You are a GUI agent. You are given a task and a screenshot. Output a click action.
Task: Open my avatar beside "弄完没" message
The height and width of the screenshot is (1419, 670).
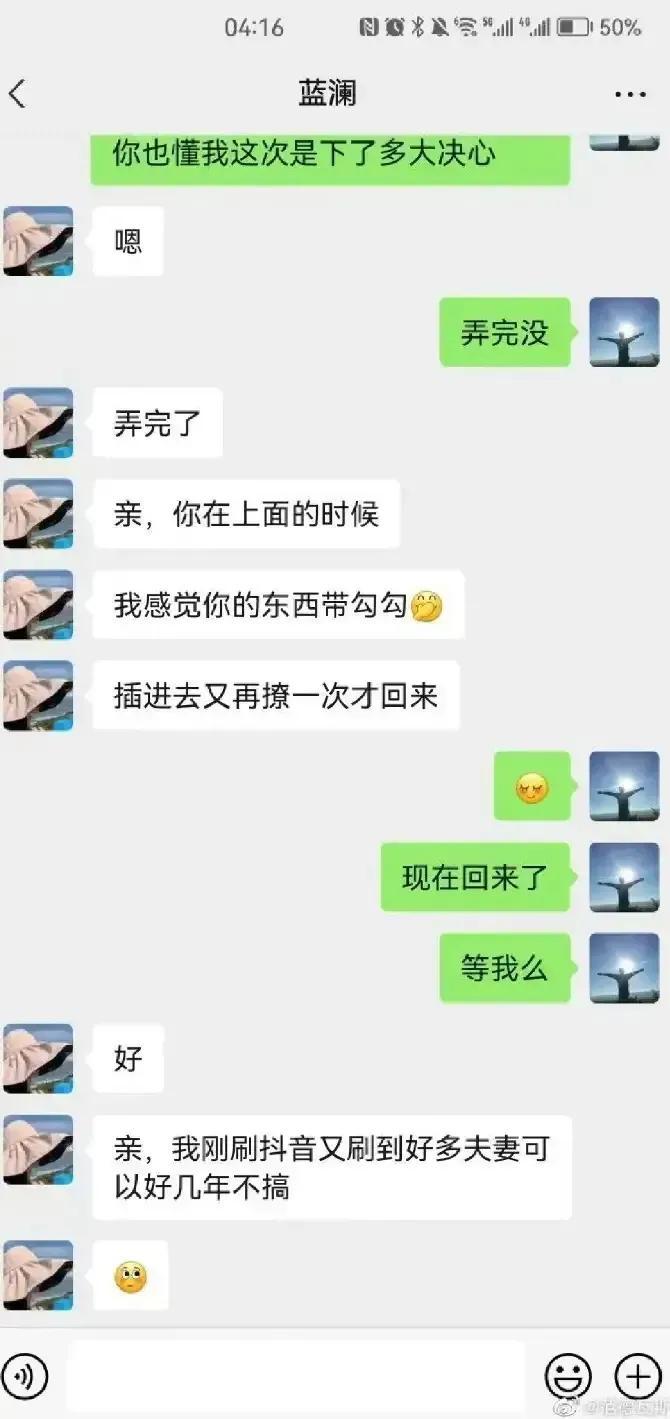[624, 332]
